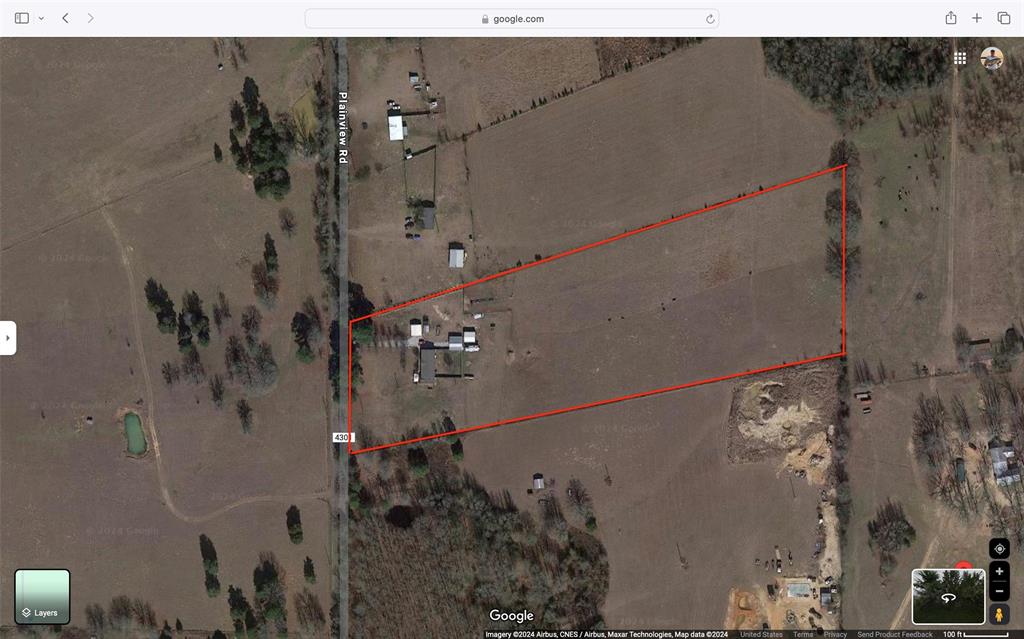Tap the google.com address bar
This screenshot has width=1024, height=639.
coord(511,18)
